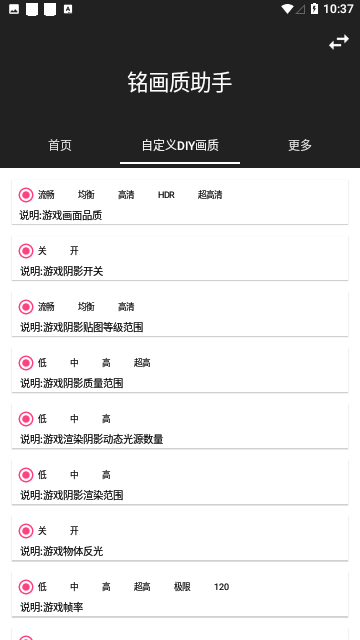The width and height of the screenshot is (360, 640).
Task: Select 超高清 for 游戏画面品质
Action: 210,195
